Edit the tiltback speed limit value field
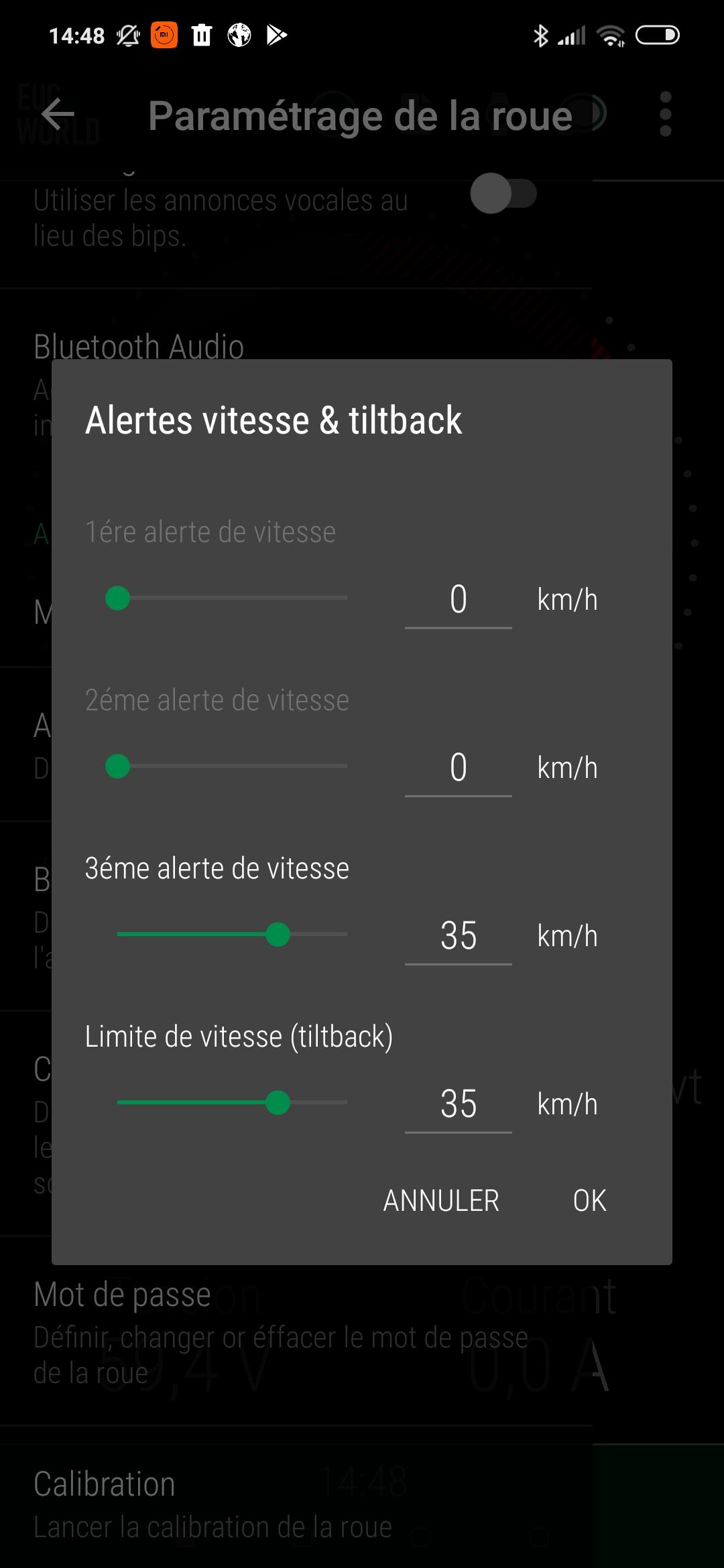Viewport: 724px width, 1568px height. click(x=459, y=1104)
